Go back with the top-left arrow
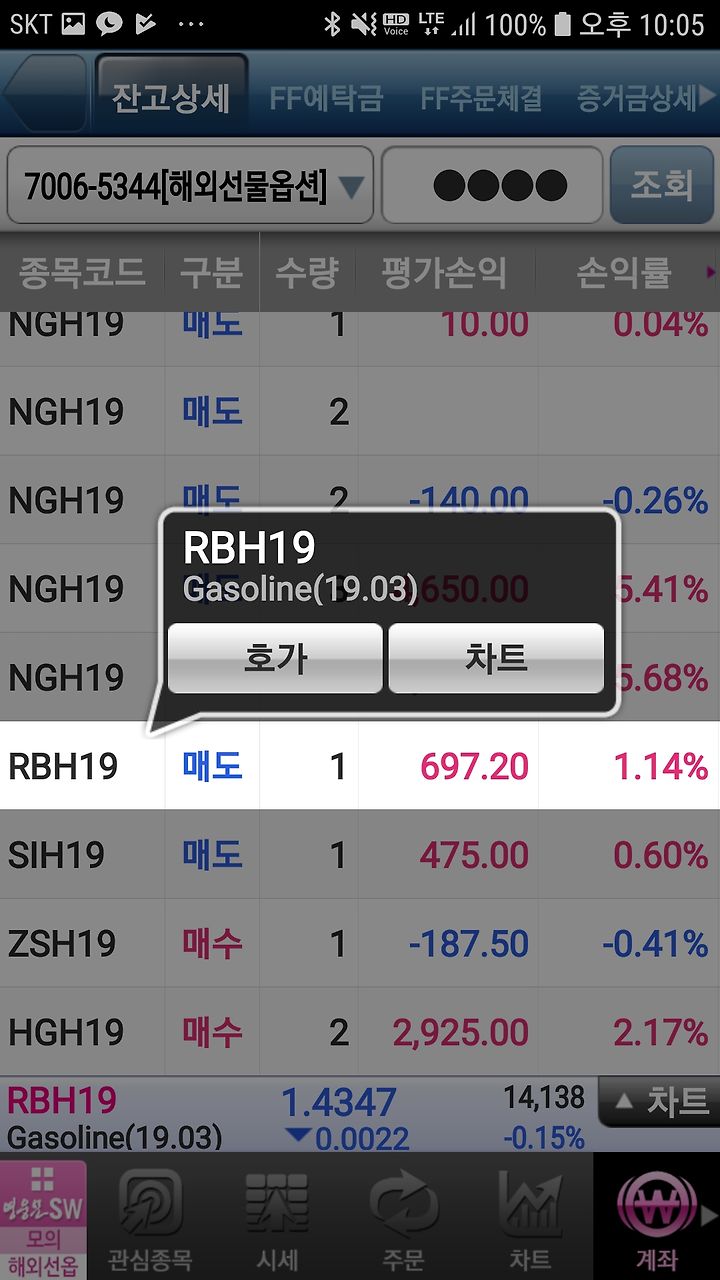Viewport: 720px width, 1280px height. (44, 95)
